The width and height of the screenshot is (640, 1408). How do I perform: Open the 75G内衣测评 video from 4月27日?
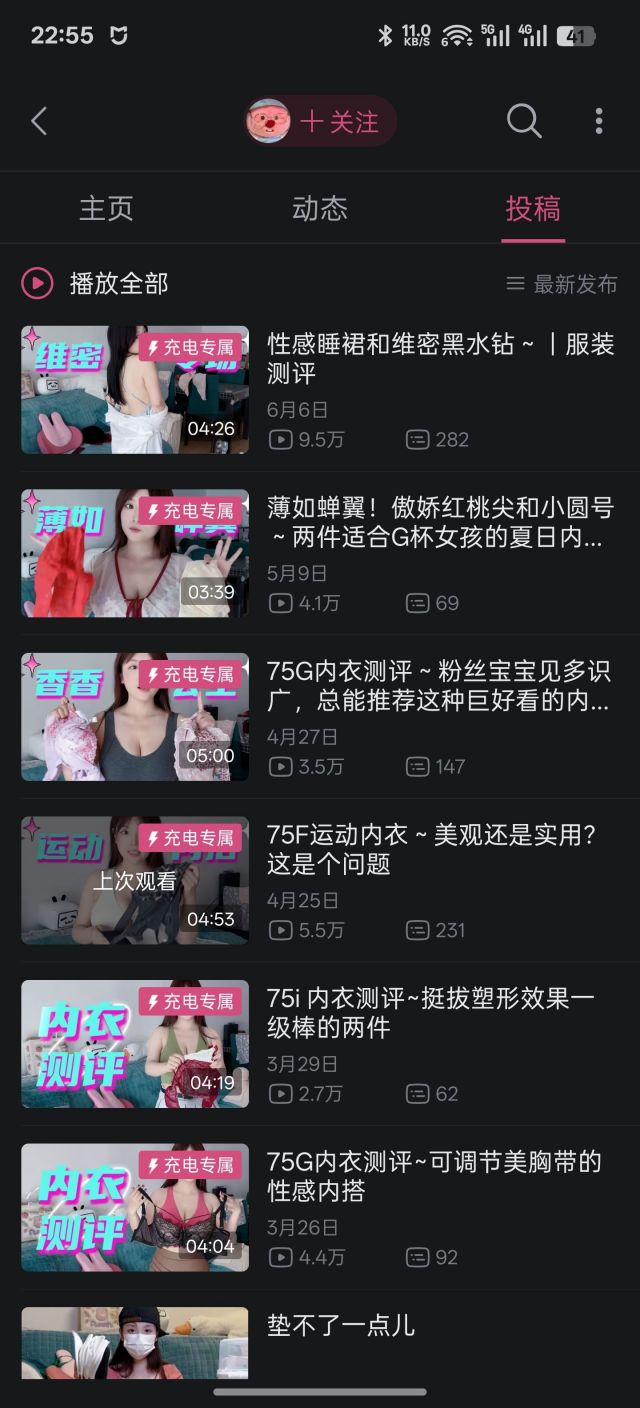pyautogui.click(x=440, y=685)
